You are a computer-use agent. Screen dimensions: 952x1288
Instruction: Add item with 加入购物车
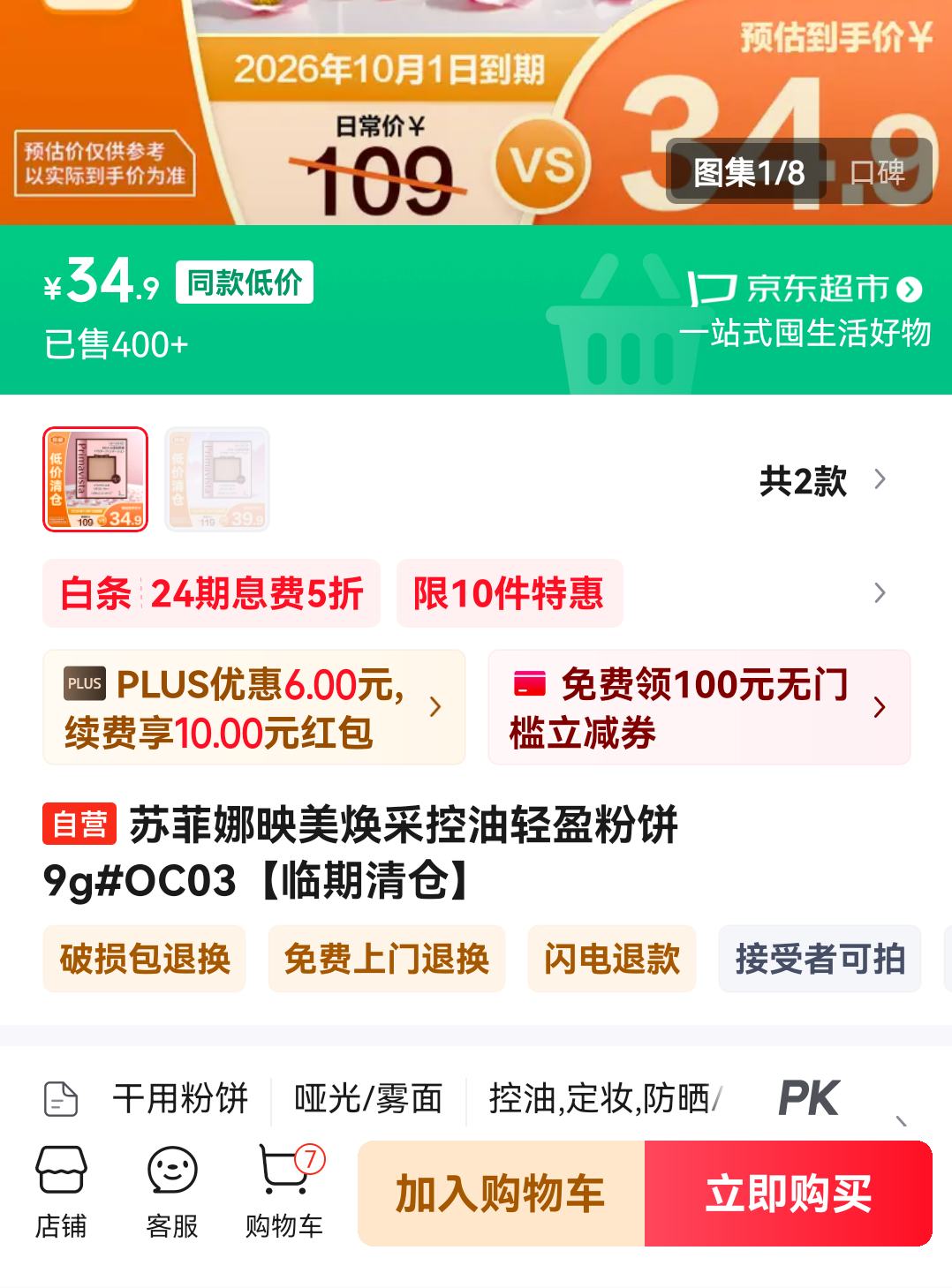coord(501,1194)
